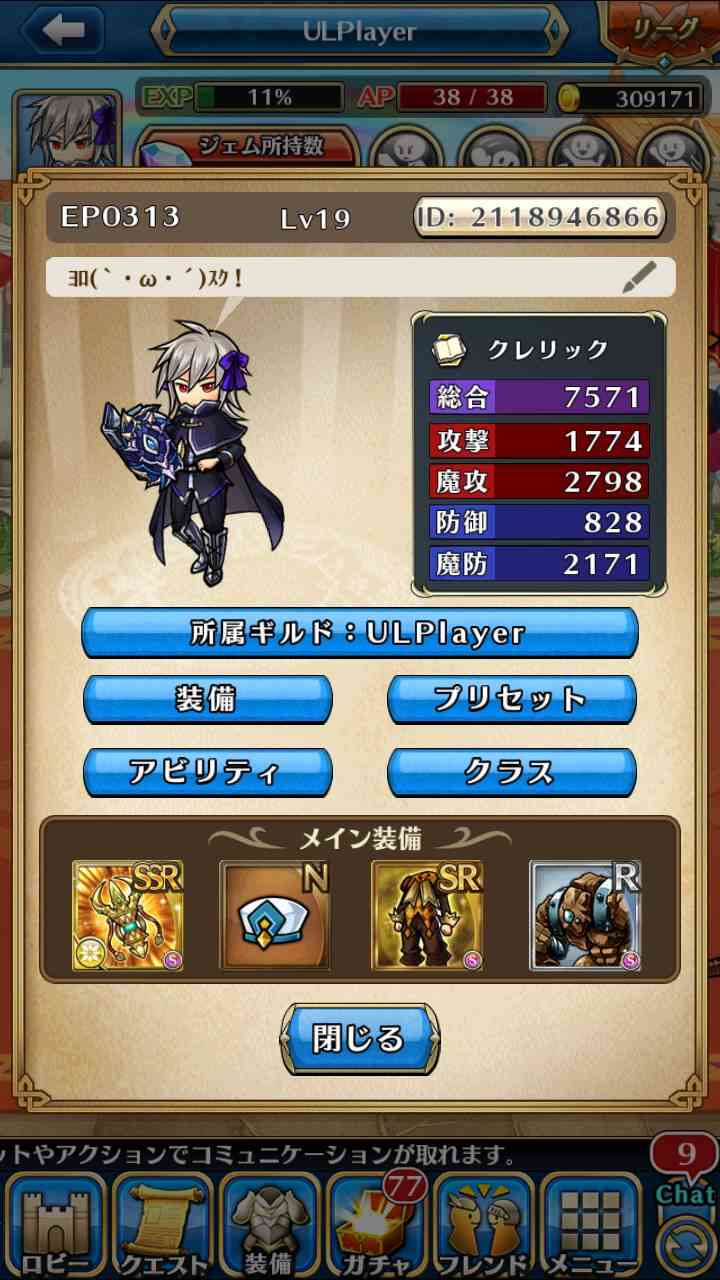Select the N hat main equipment
This screenshot has width=720, height=1280.
[274, 915]
